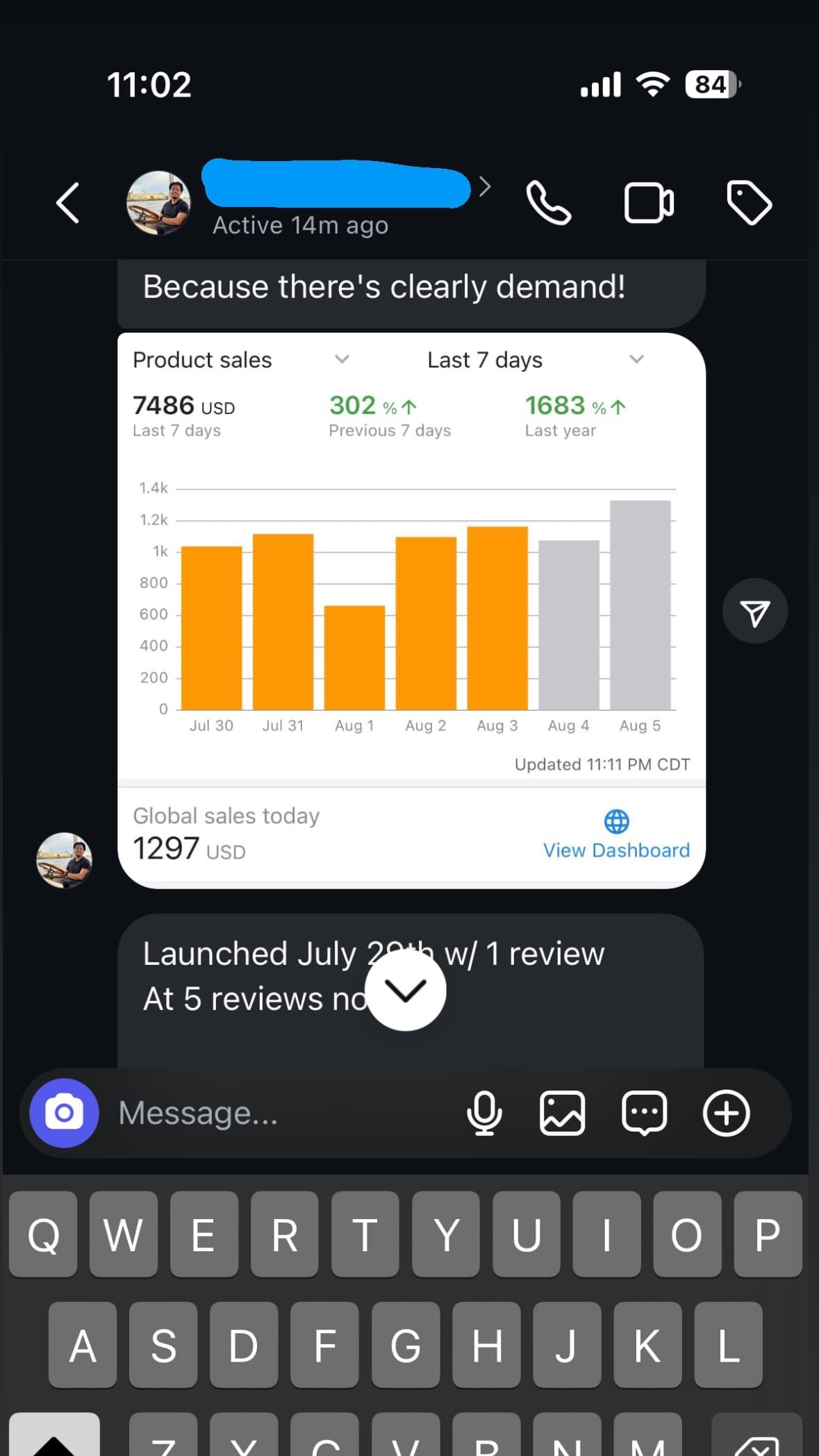Record a voice message

tap(484, 1113)
